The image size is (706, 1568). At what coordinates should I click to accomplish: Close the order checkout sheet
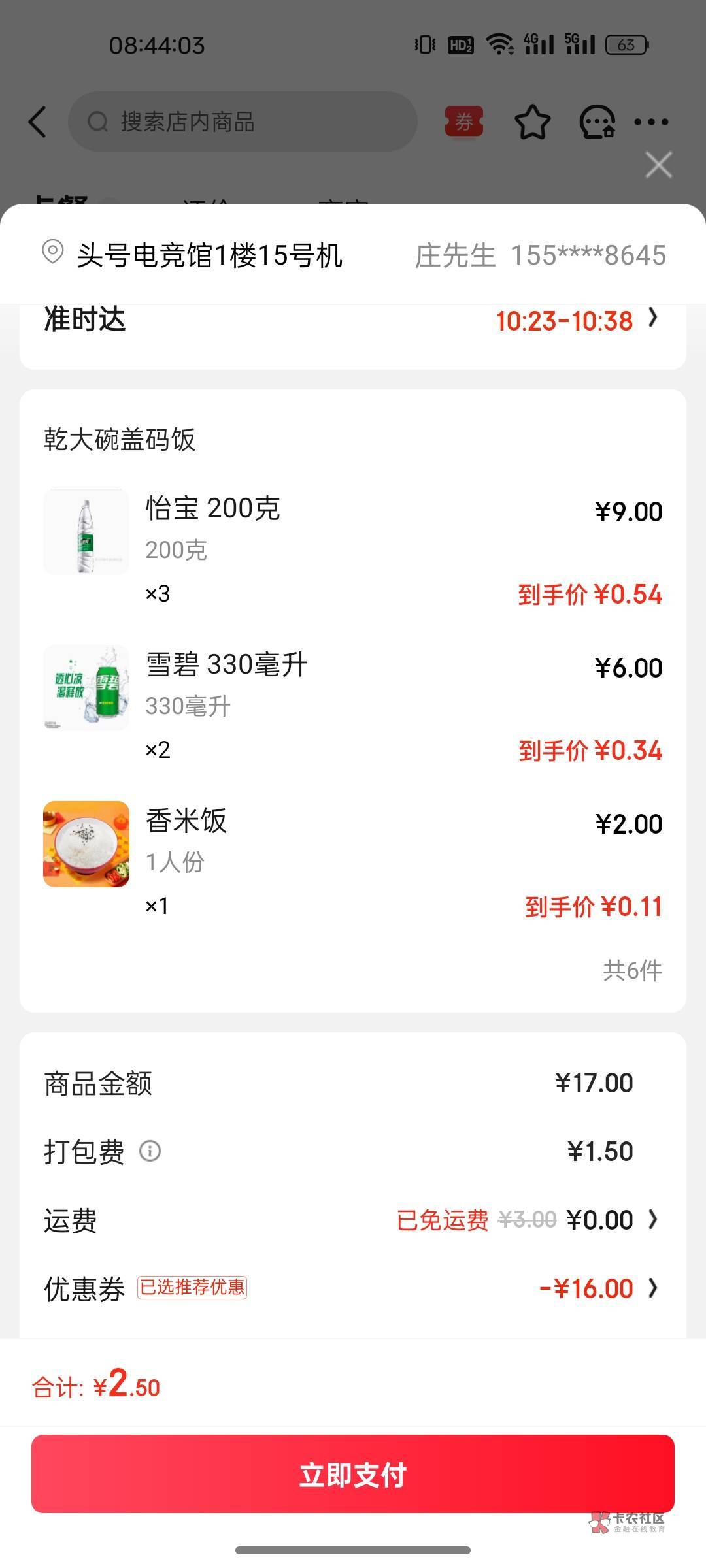tap(658, 165)
